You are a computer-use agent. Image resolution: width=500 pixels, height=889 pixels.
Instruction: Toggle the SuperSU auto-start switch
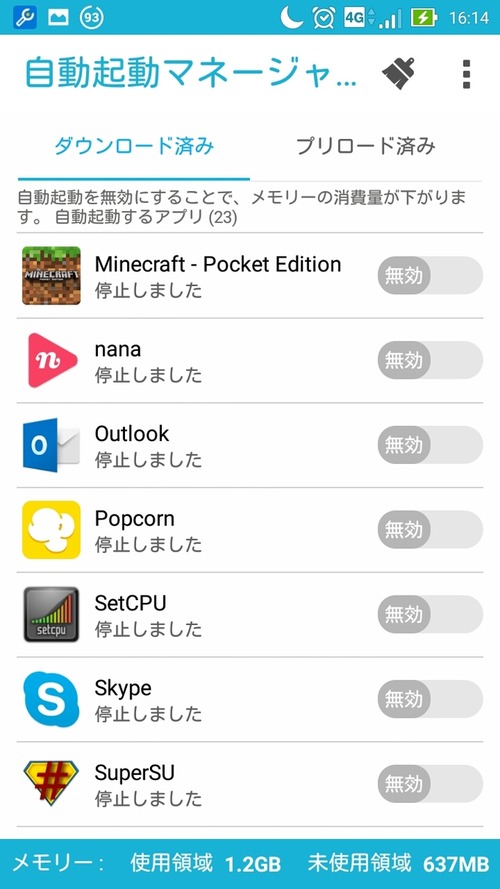430,784
